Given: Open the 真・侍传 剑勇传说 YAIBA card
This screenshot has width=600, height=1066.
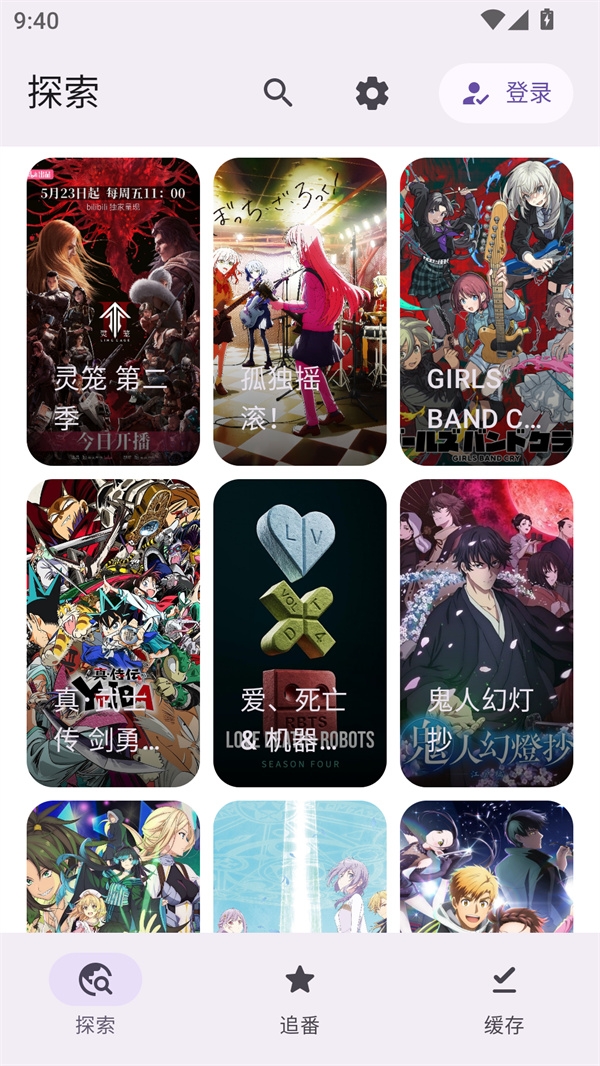Looking at the screenshot, I should click(113, 632).
